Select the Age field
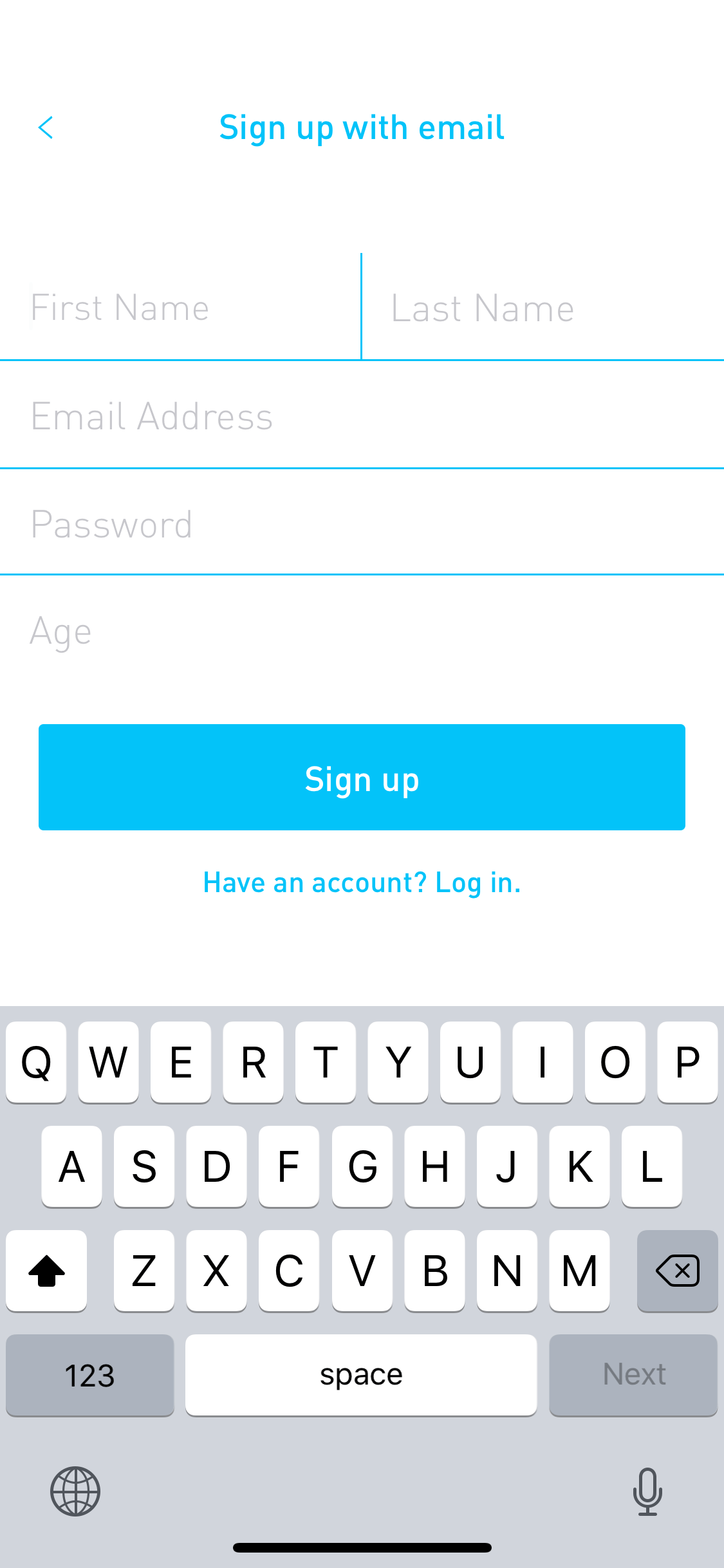This screenshot has width=724, height=1568. [x=362, y=630]
